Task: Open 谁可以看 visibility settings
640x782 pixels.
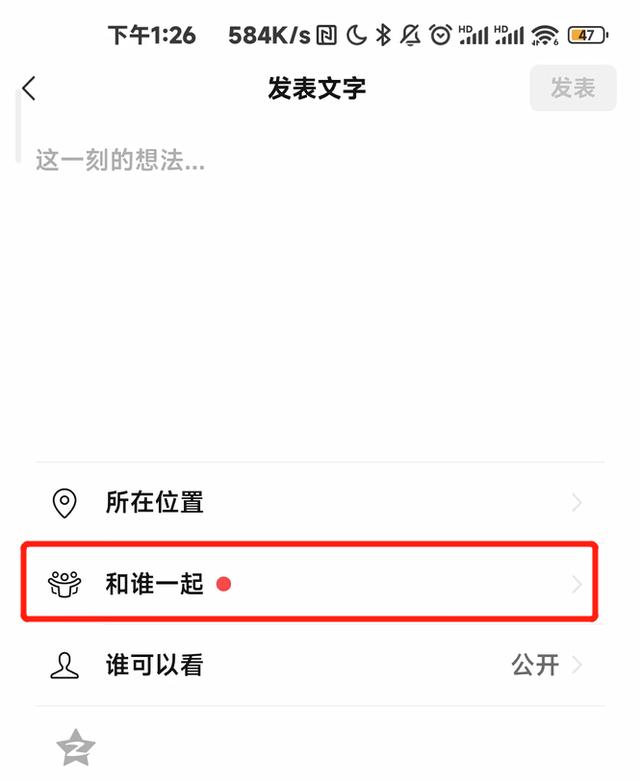Action: pos(318,665)
